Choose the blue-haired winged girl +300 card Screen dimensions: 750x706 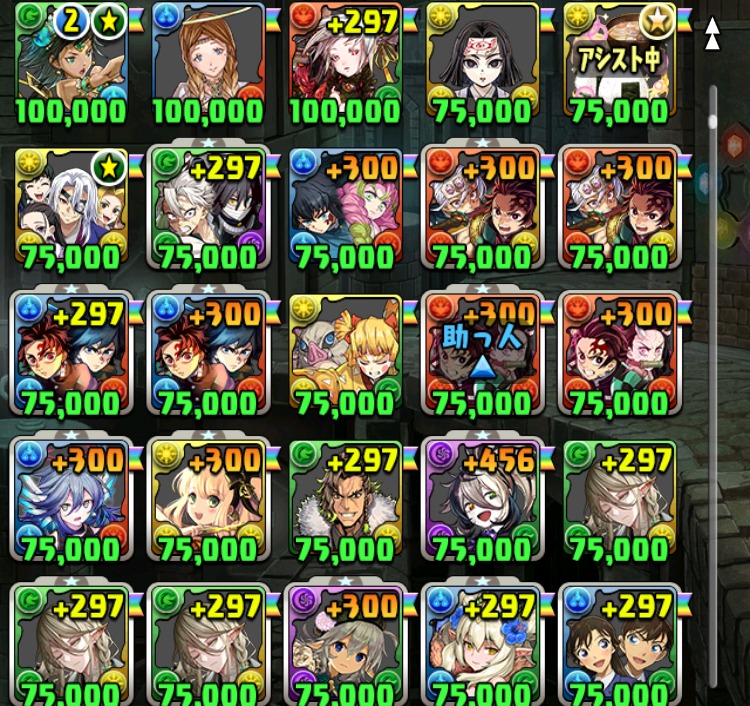[x=71, y=497]
